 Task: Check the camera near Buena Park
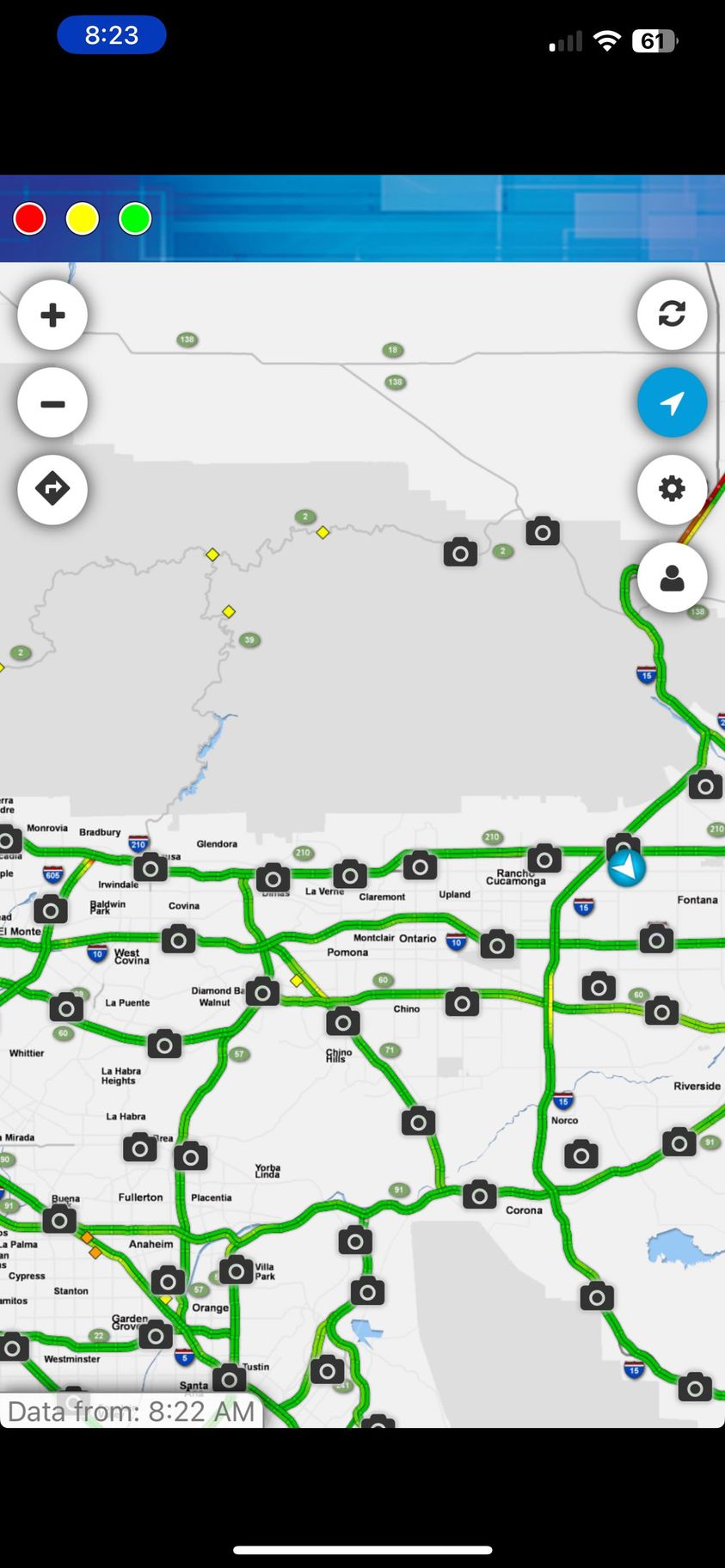click(x=59, y=1219)
